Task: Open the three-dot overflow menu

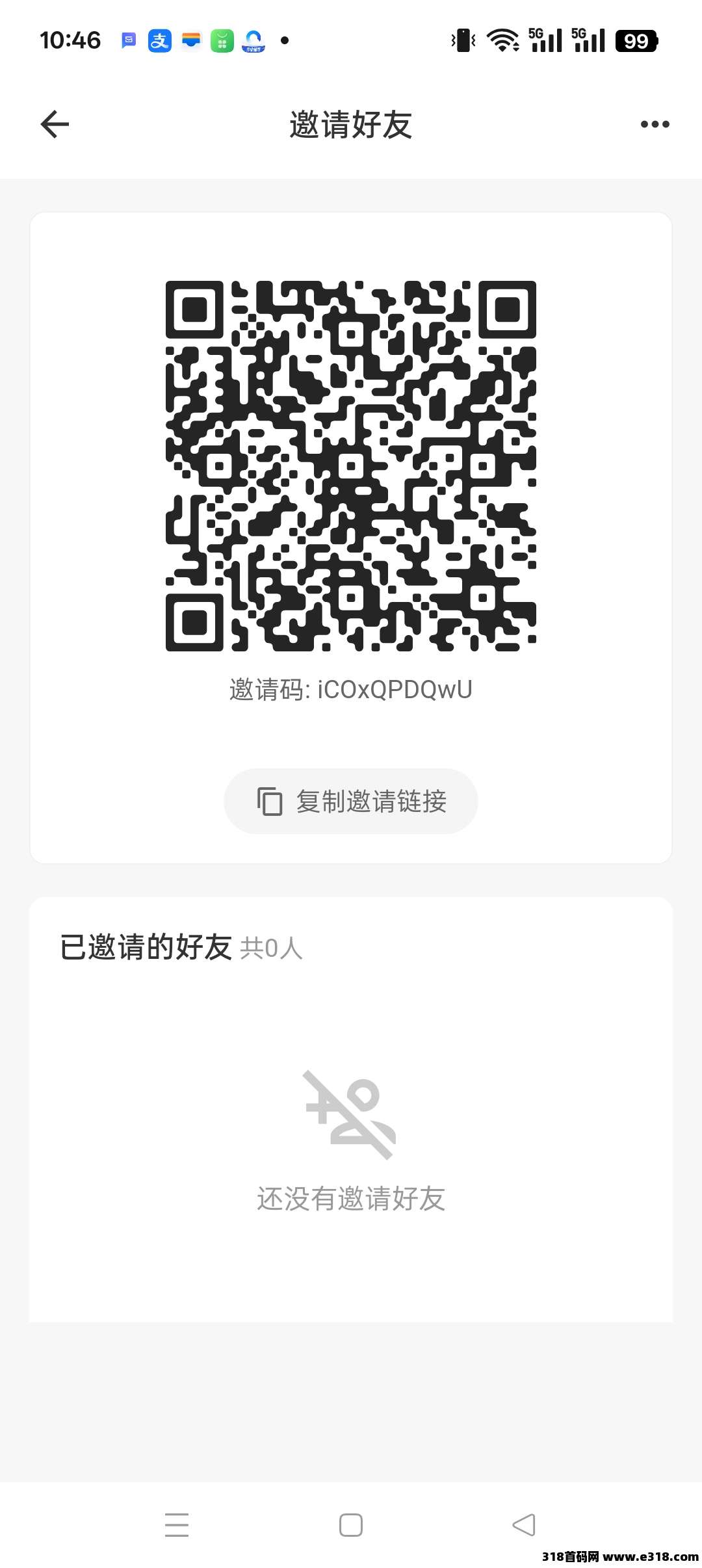Action: coord(655,124)
